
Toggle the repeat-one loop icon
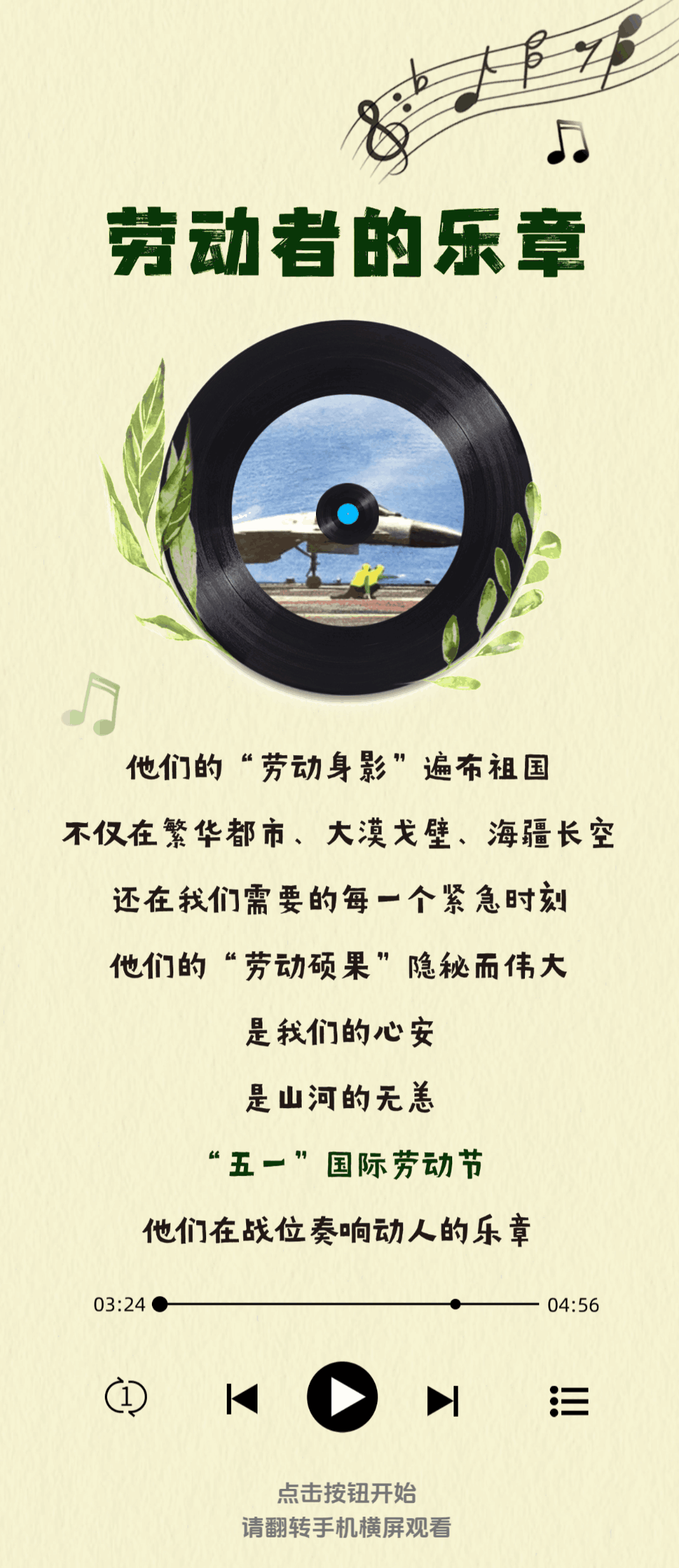tap(126, 1397)
